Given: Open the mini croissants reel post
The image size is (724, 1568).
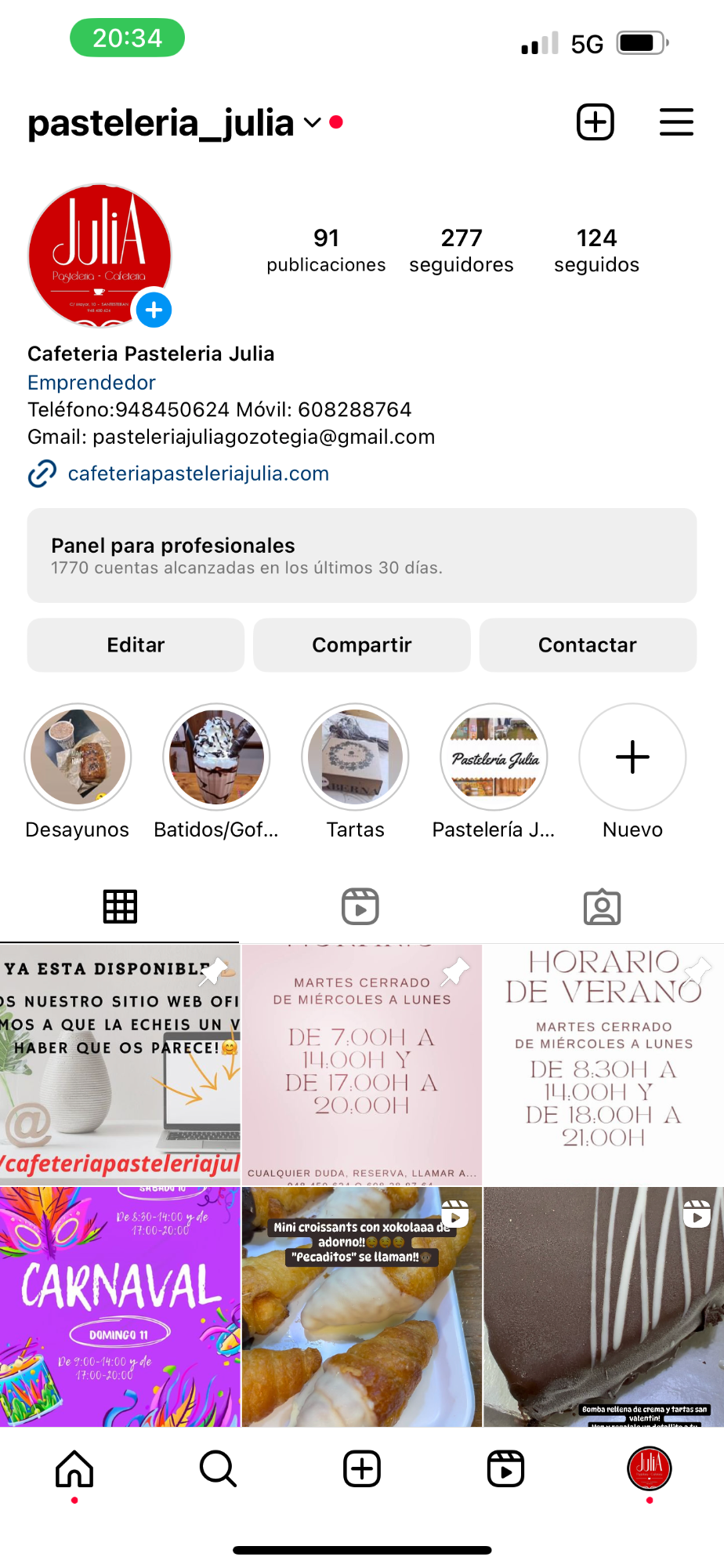Looking at the screenshot, I should pos(361,1307).
